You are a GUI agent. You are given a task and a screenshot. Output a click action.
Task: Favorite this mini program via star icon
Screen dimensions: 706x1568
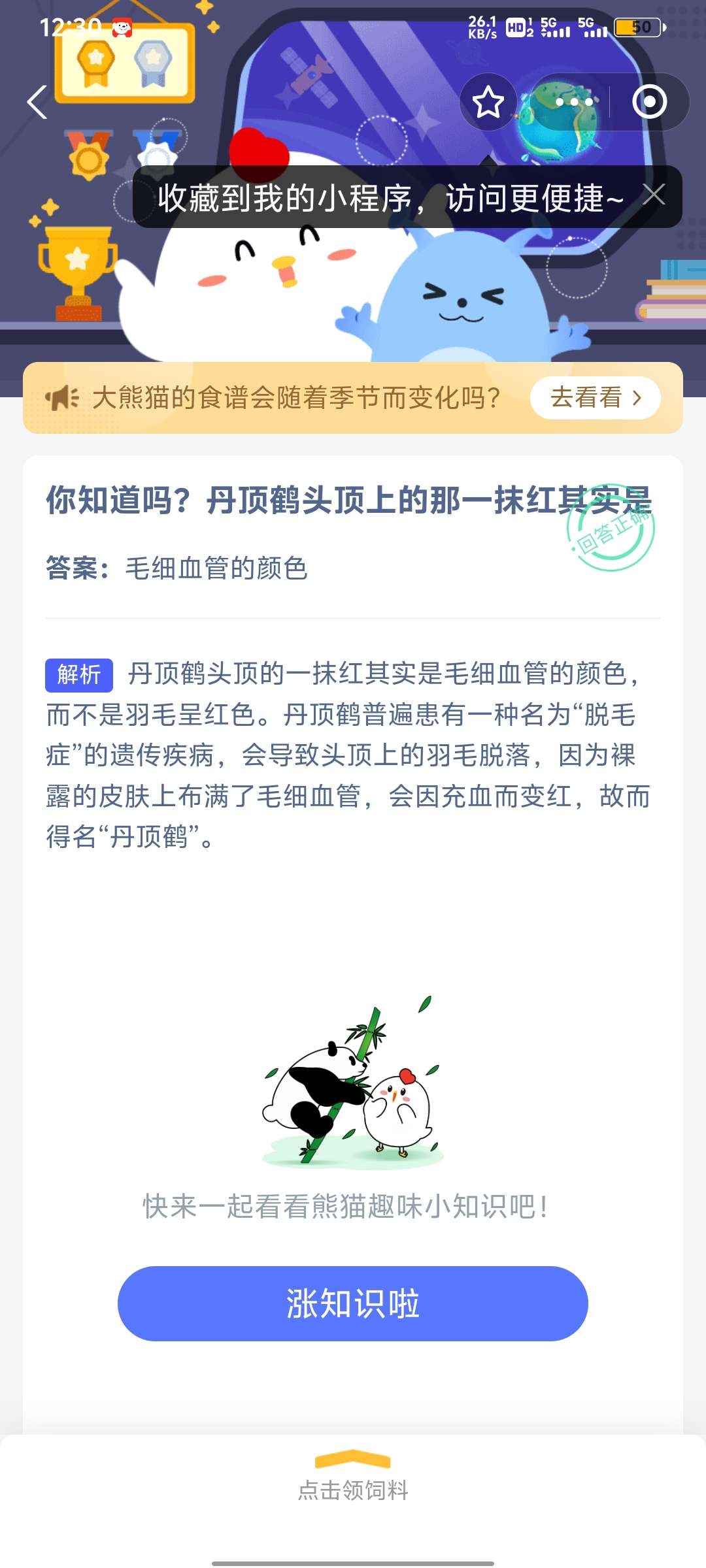click(488, 103)
